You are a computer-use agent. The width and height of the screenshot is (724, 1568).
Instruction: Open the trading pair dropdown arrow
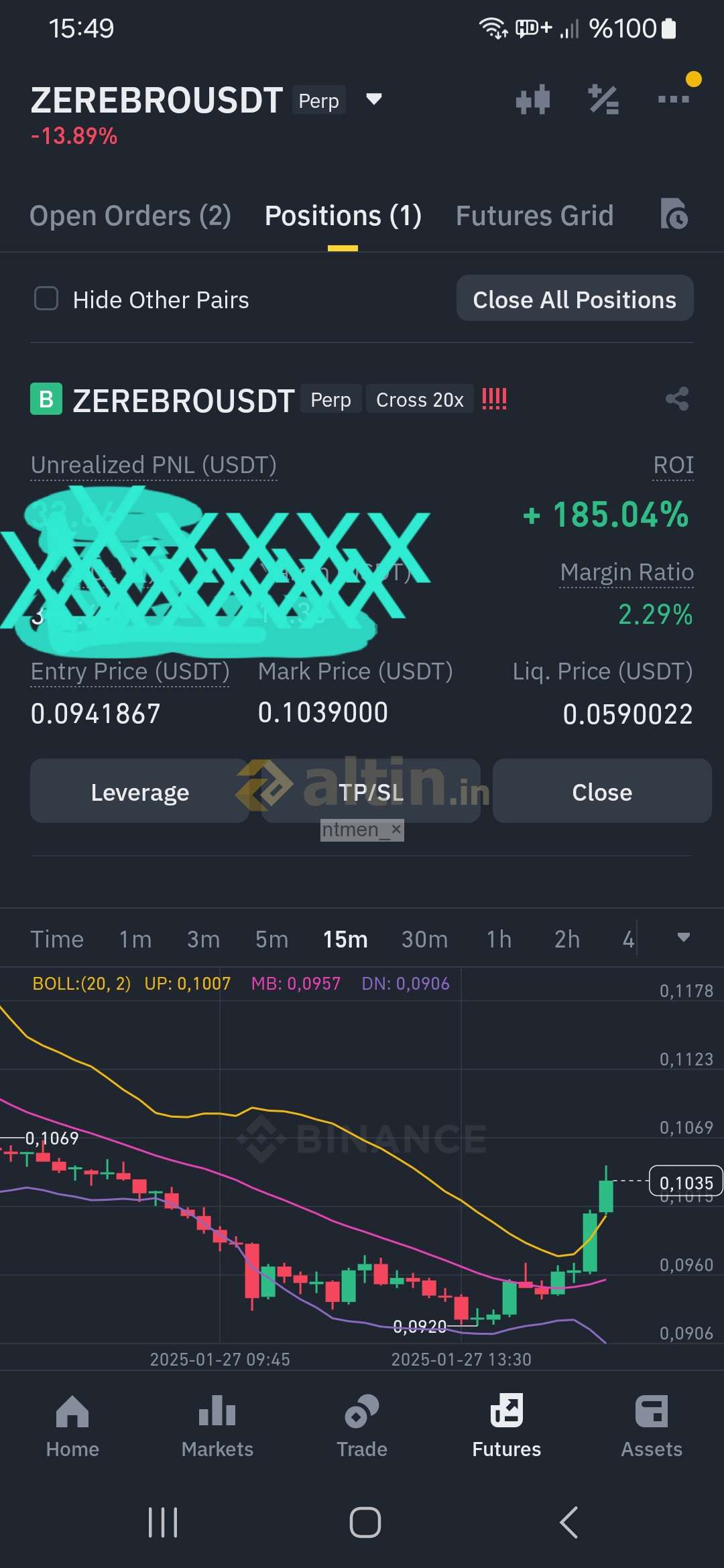tap(374, 100)
